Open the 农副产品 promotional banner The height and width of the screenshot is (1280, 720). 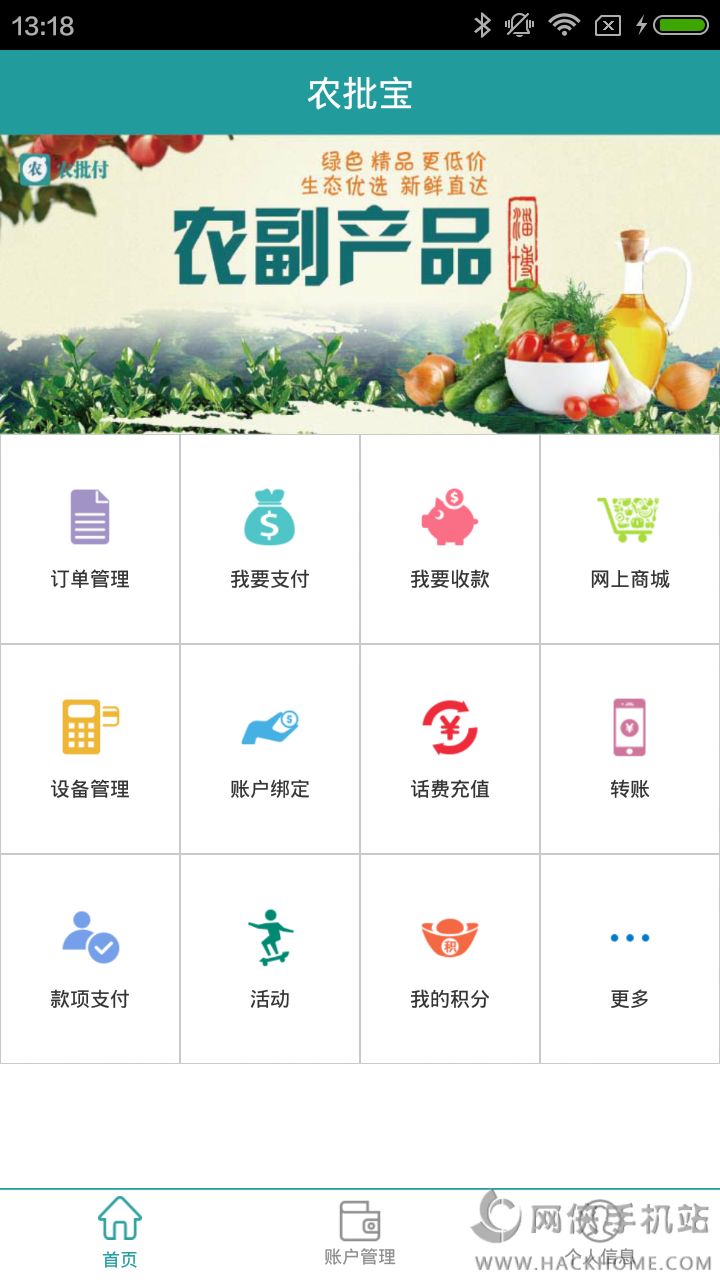(x=360, y=284)
